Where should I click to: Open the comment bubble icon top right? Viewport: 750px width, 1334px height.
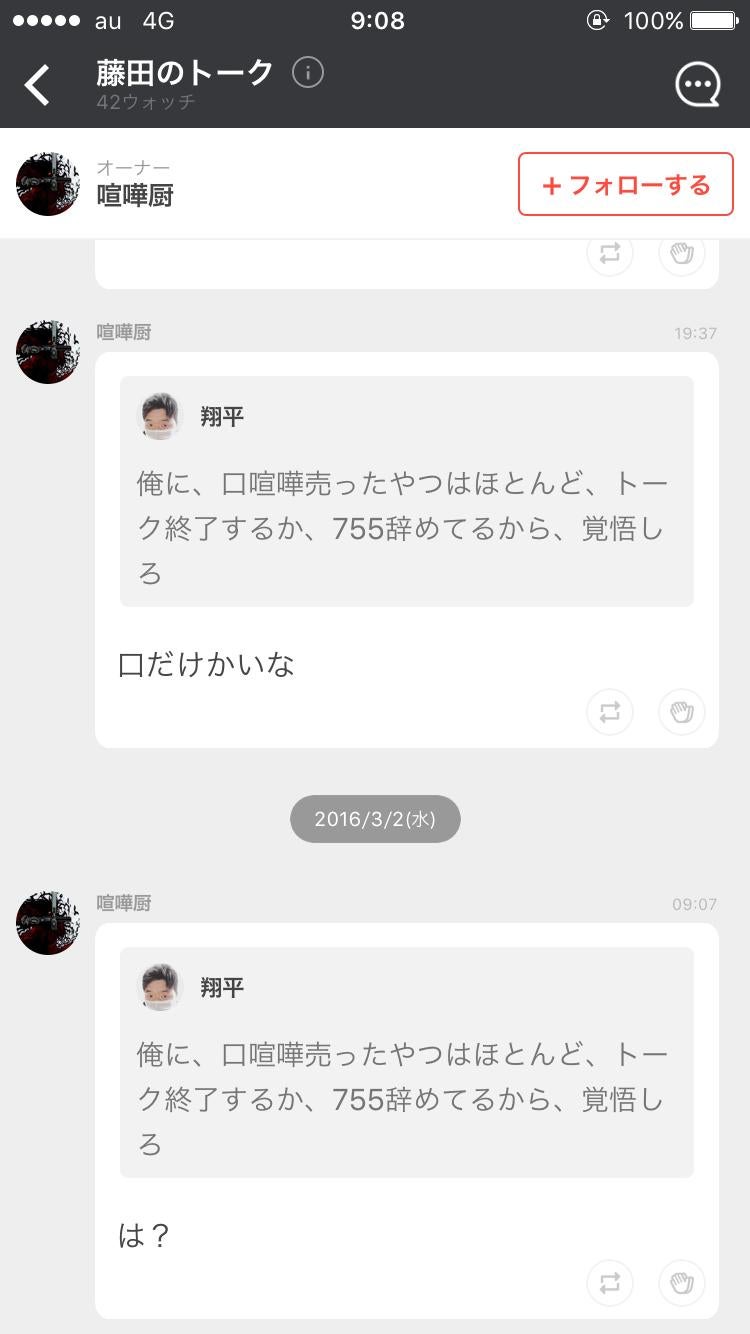click(x=697, y=83)
